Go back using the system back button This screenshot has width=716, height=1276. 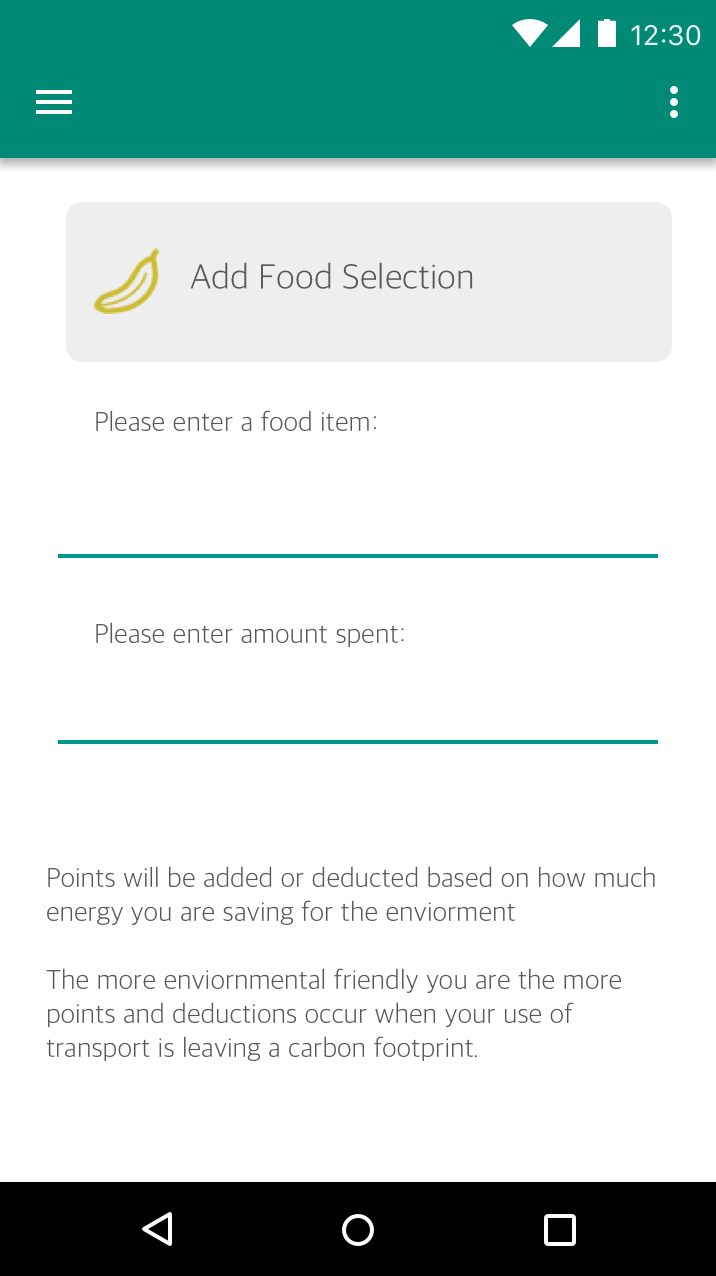click(157, 1228)
